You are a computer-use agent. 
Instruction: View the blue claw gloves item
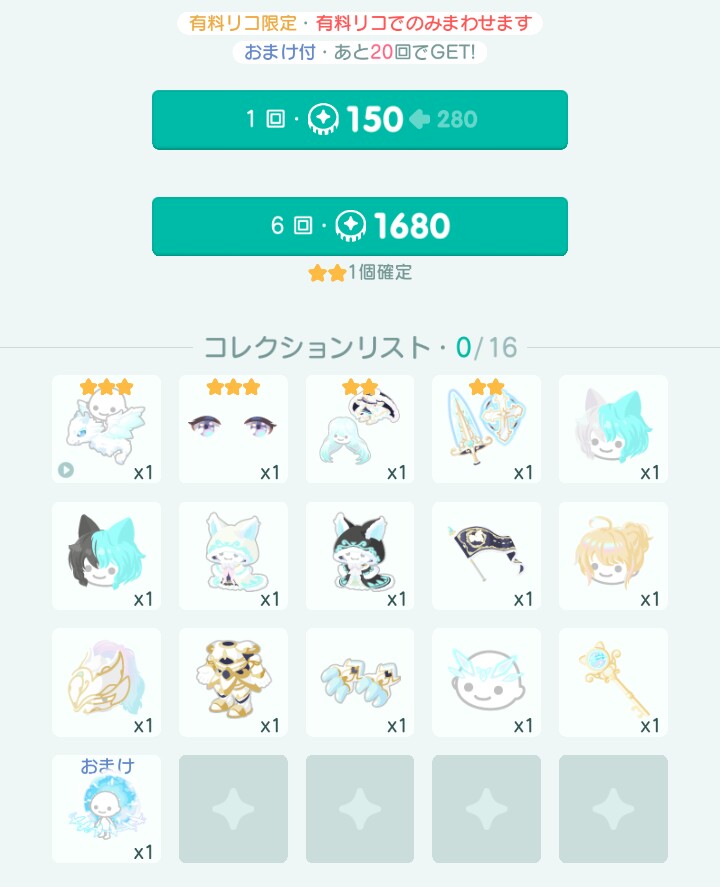pos(360,682)
